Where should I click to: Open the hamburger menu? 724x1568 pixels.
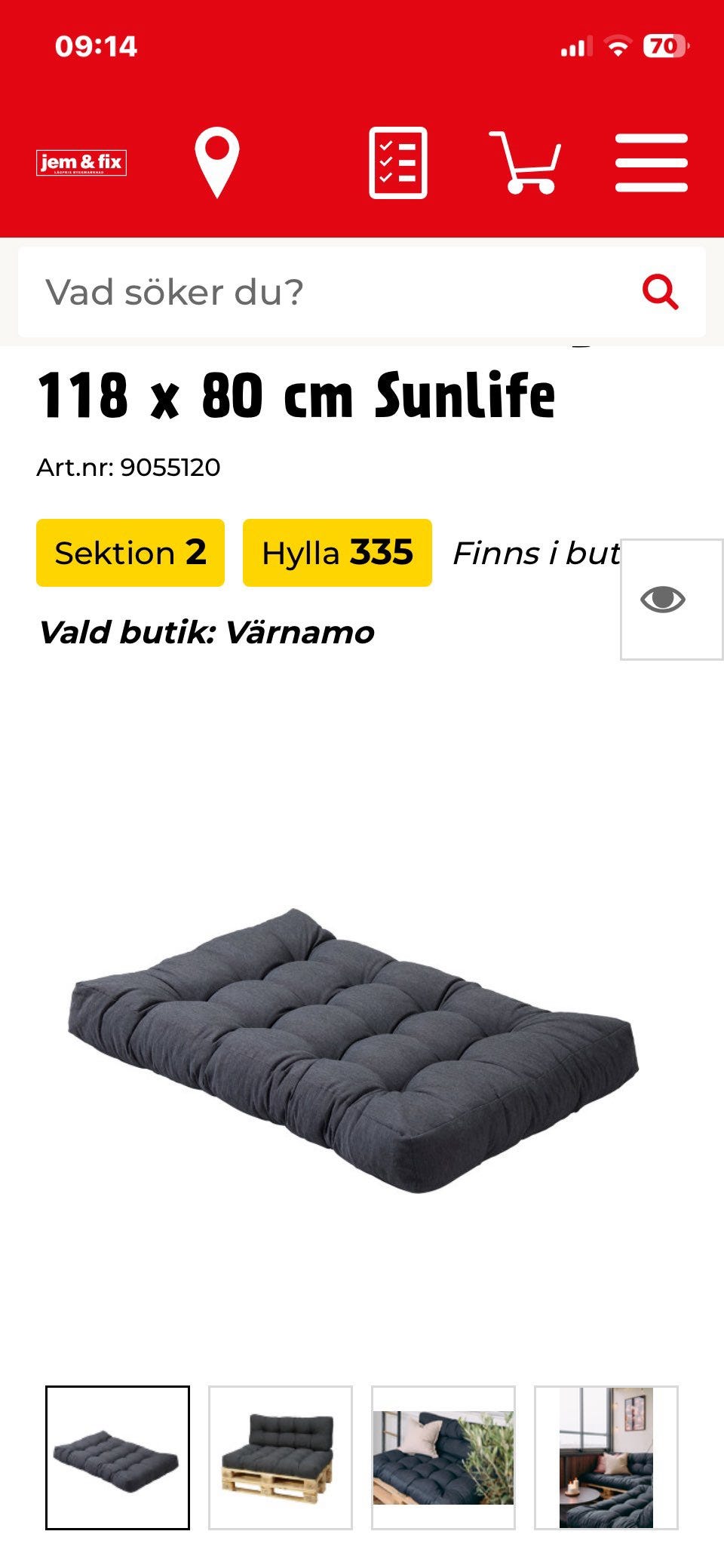[652, 163]
